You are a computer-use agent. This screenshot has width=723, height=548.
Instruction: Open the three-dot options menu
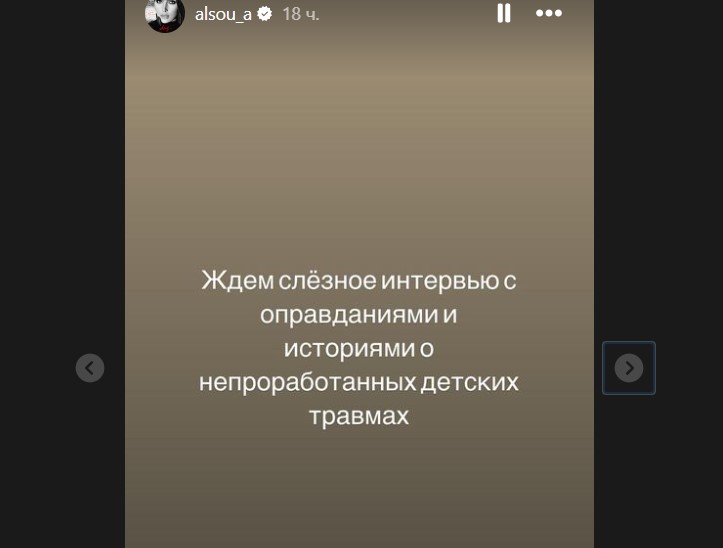549,13
